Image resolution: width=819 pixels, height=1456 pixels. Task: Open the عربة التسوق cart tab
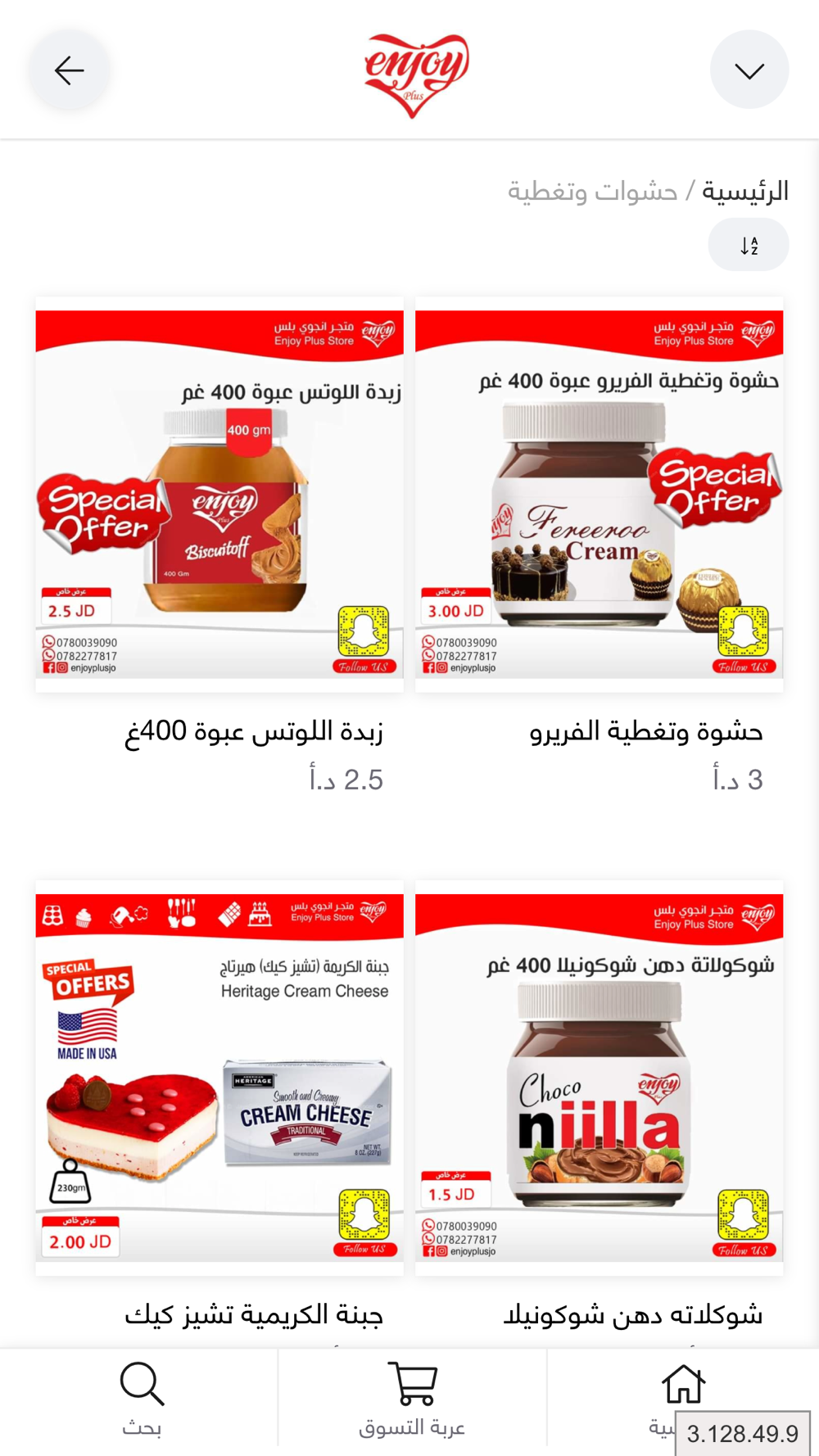(x=412, y=1400)
